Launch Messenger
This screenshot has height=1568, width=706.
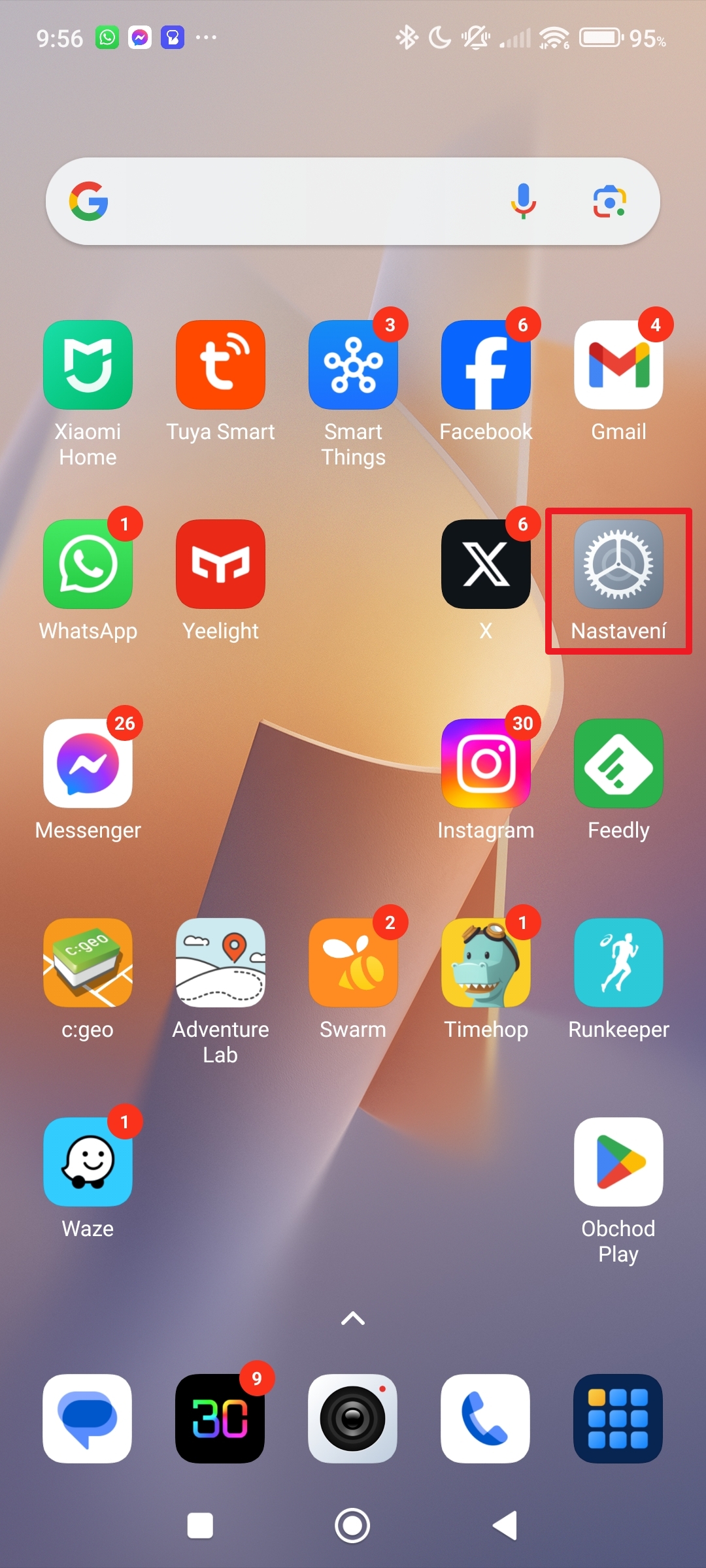coord(88,764)
